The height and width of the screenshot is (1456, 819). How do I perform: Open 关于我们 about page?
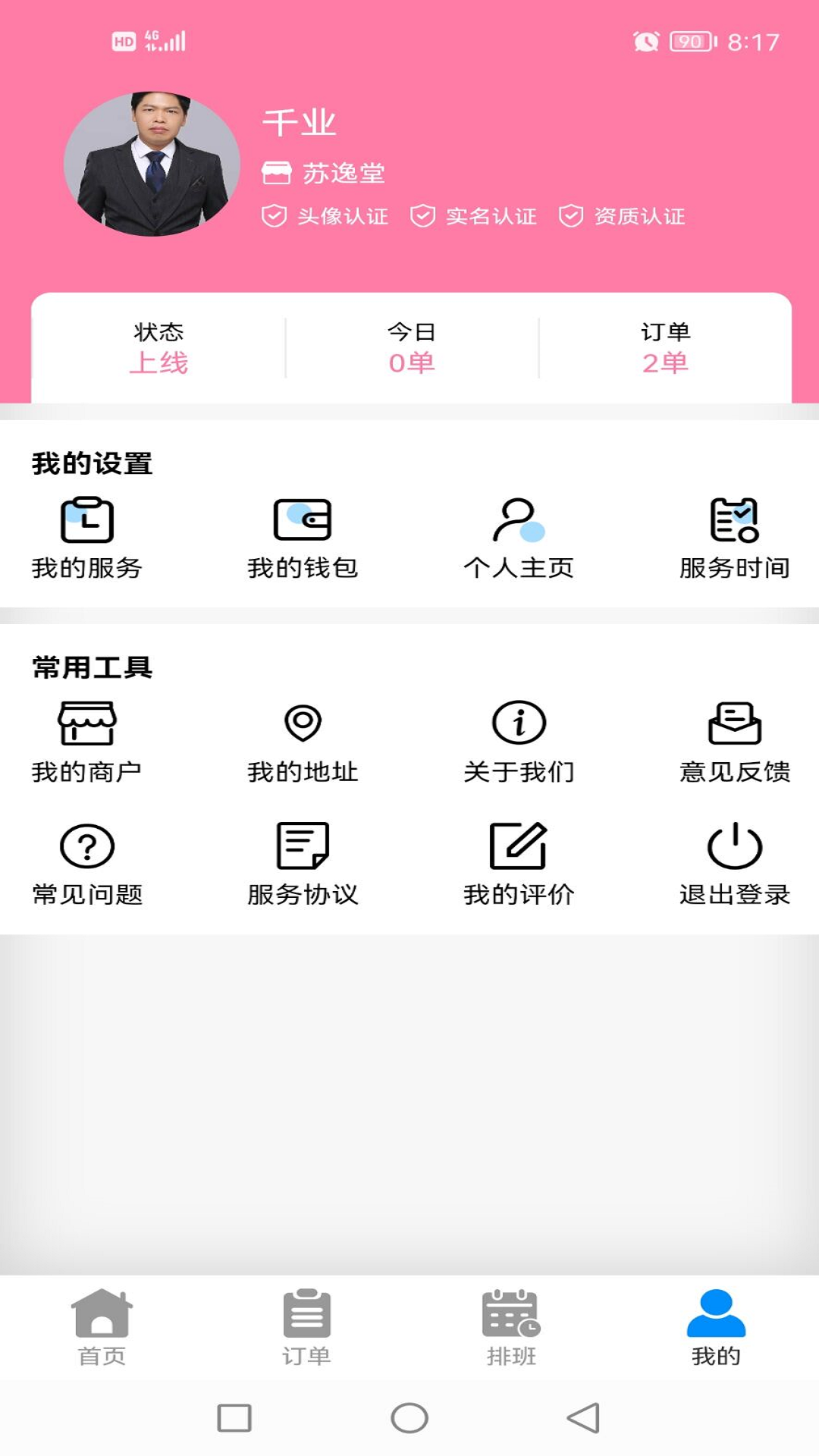[519, 741]
